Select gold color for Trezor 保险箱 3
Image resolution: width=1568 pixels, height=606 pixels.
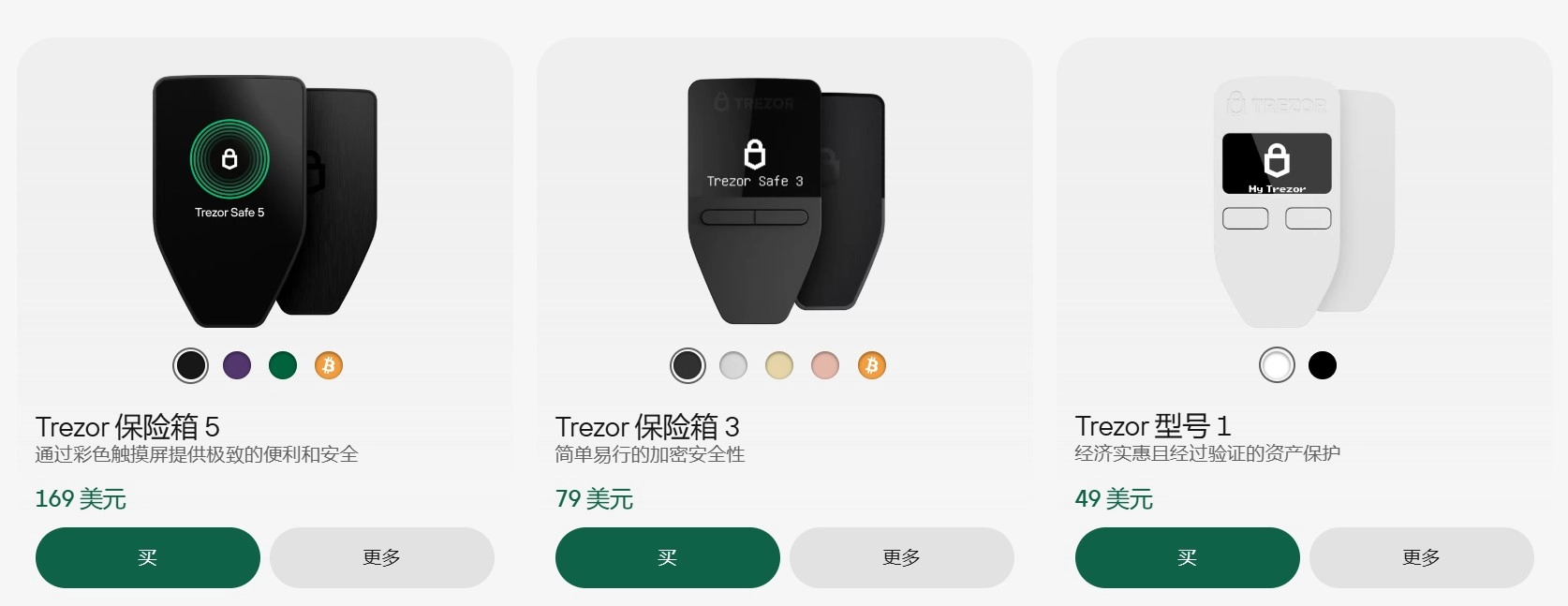coord(779,365)
